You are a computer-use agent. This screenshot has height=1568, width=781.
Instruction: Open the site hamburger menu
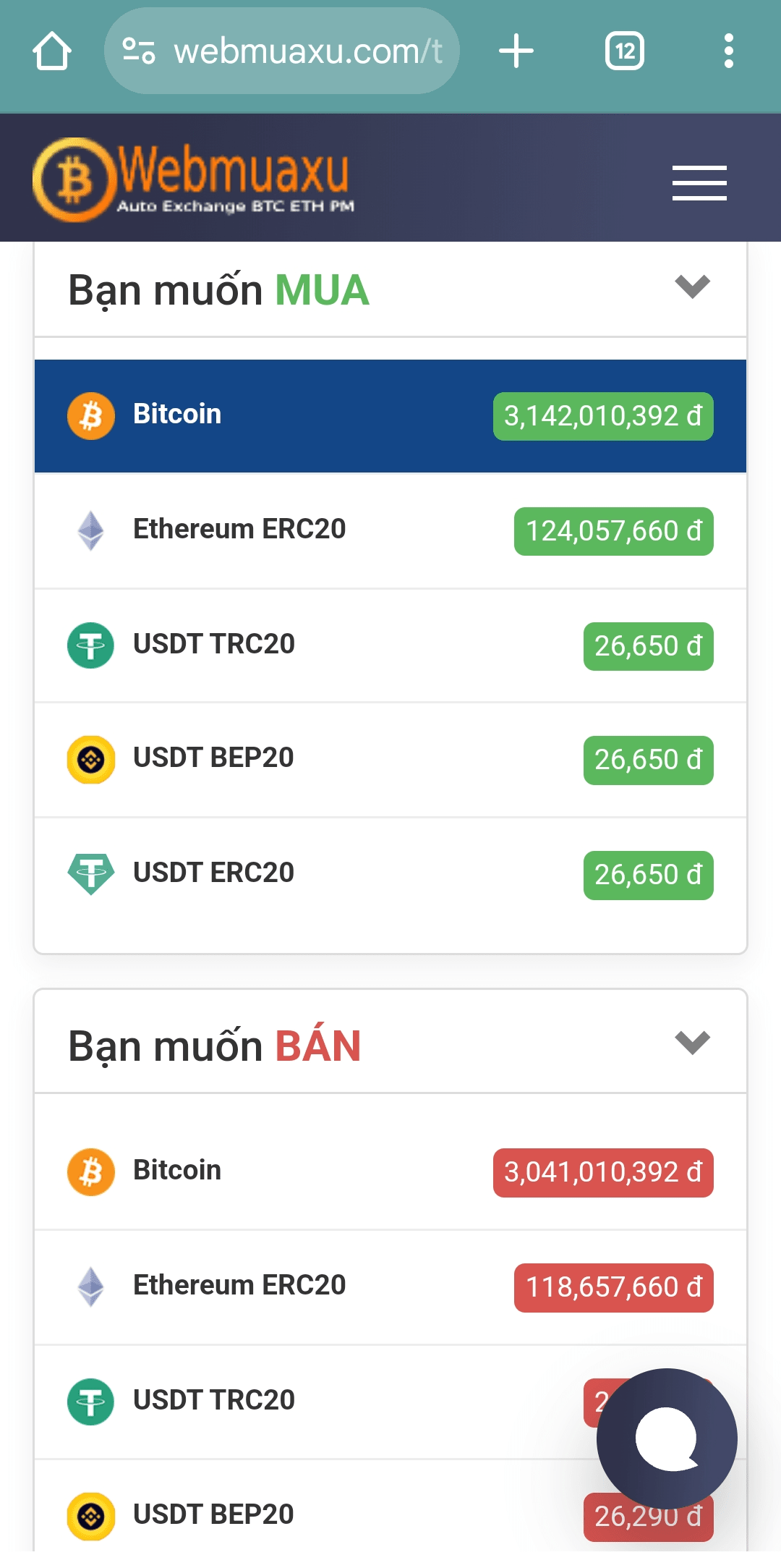[x=699, y=182]
